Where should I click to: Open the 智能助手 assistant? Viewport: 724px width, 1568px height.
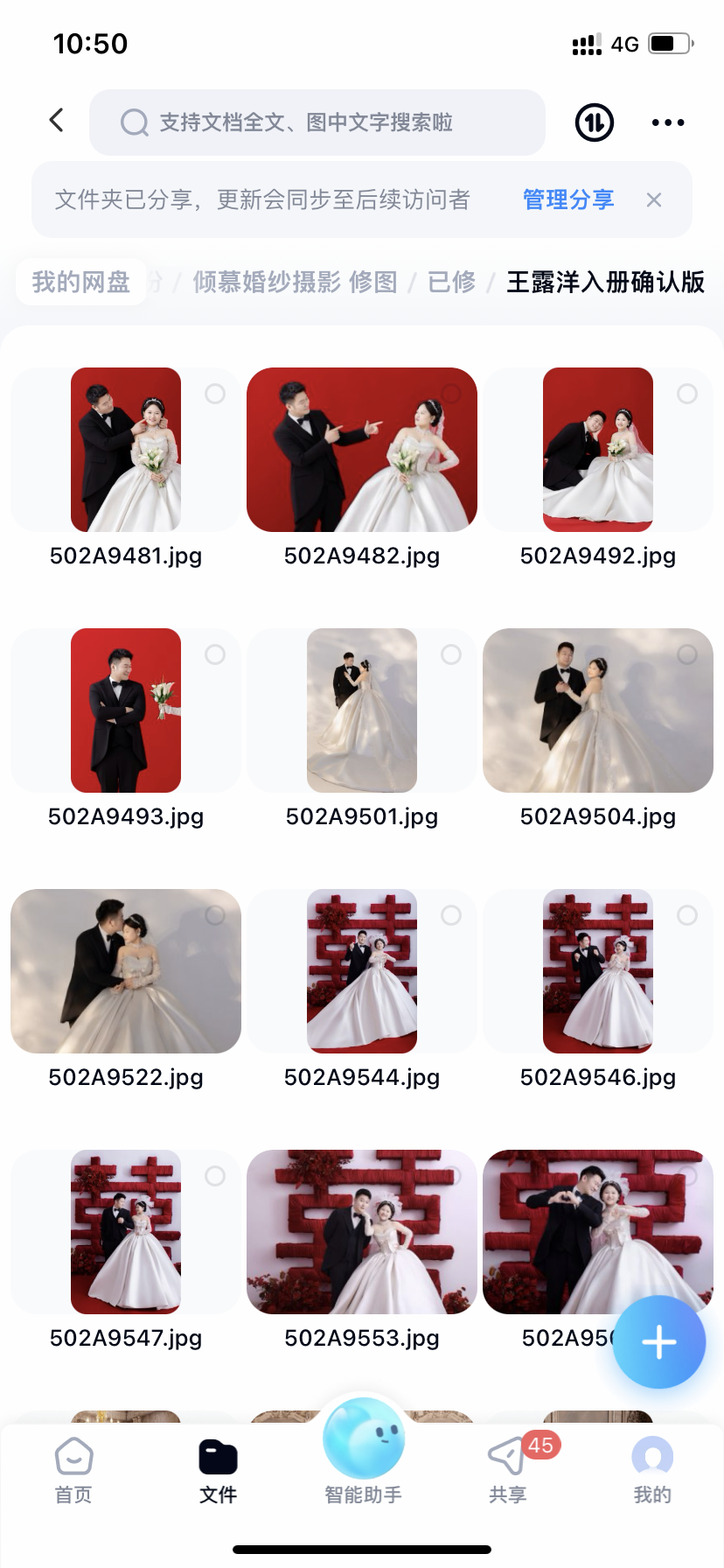click(x=363, y=1452)
